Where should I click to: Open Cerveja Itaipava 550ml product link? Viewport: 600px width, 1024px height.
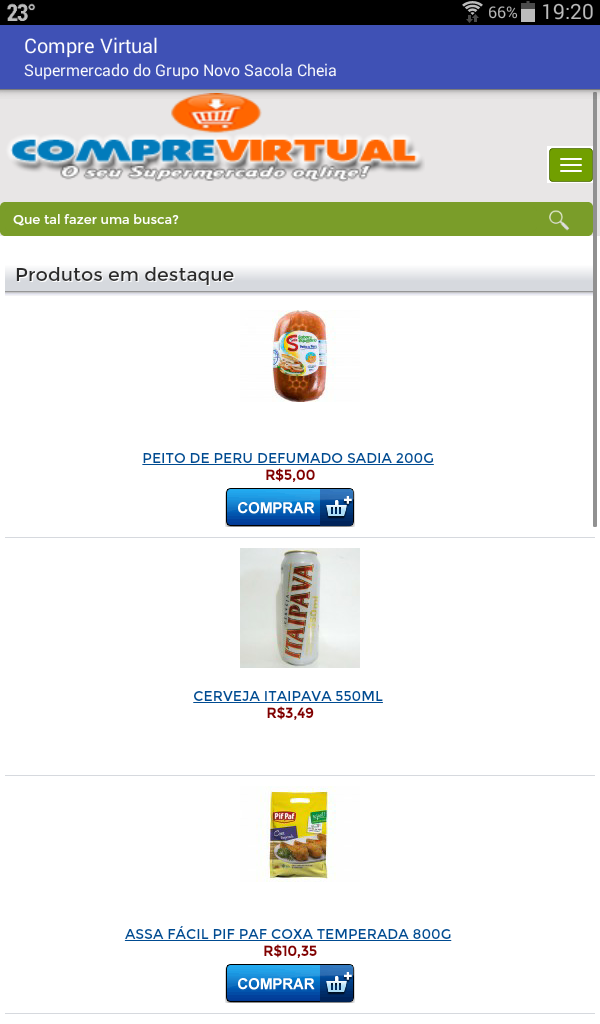click(x=288, y=696)
